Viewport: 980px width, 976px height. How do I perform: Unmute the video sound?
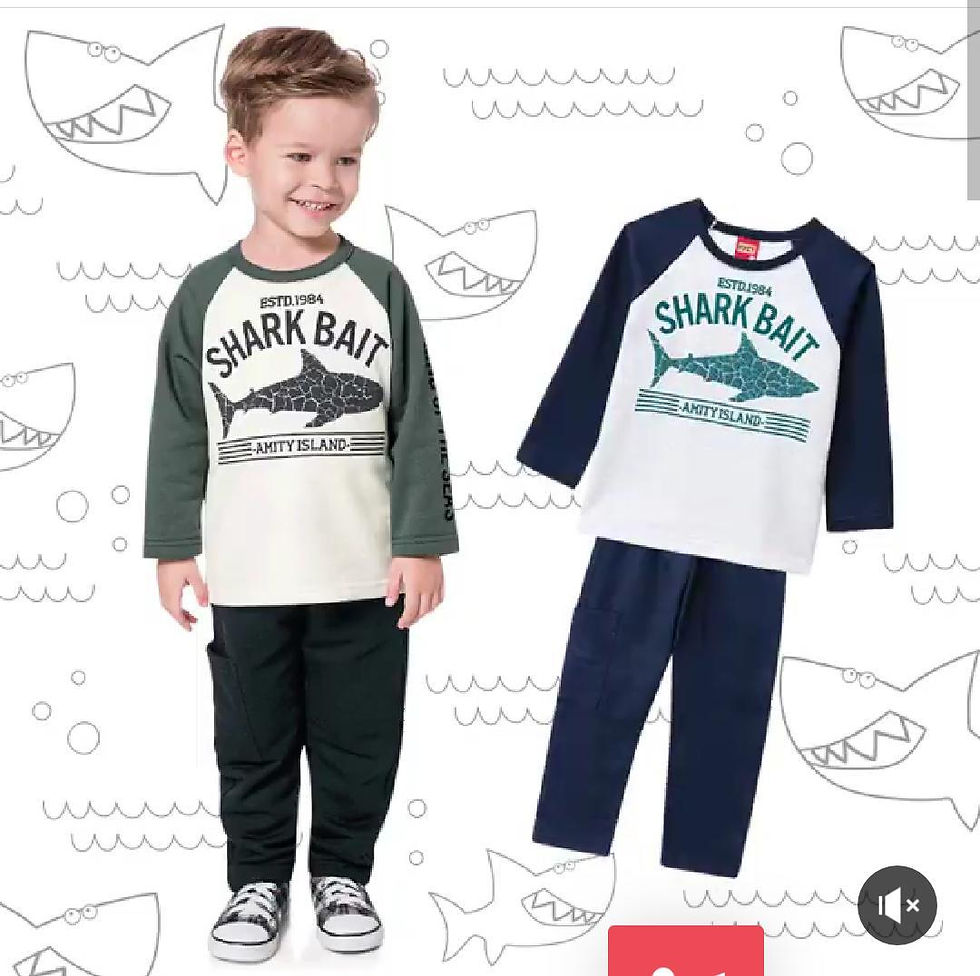coord(897,906)
